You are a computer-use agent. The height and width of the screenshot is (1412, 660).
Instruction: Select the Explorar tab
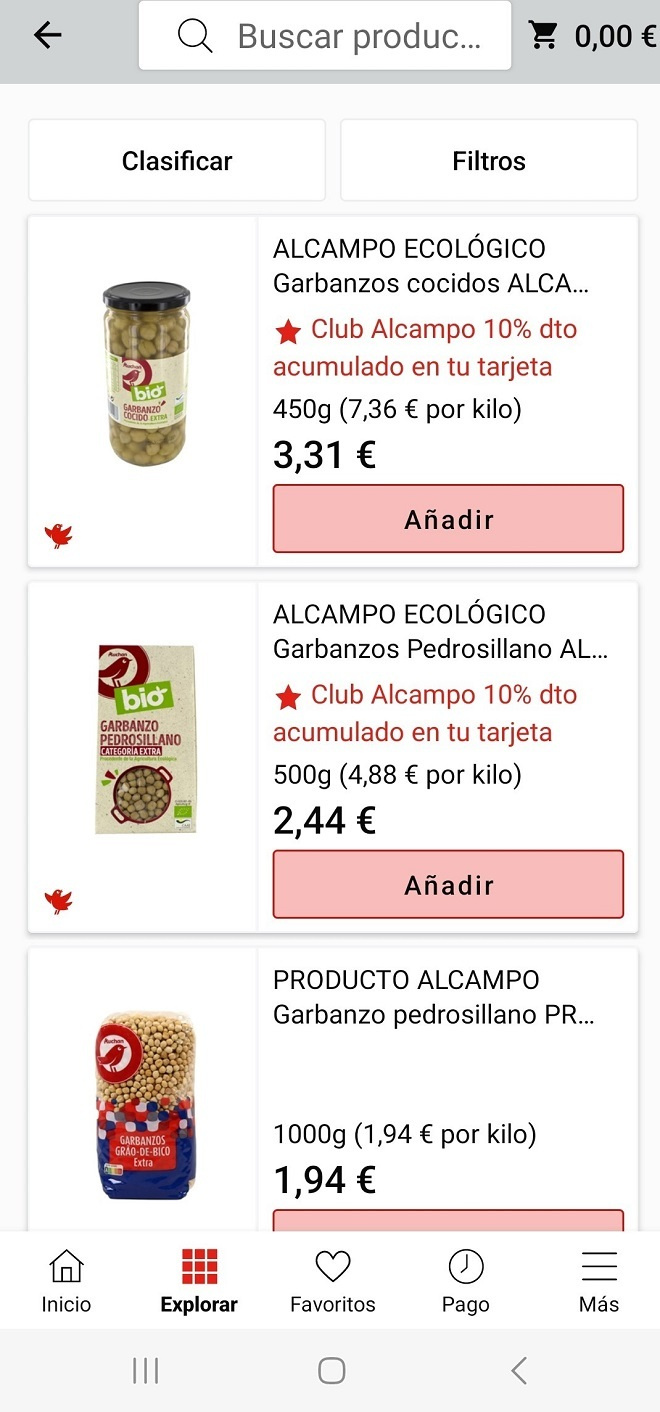pos(199,1281)
